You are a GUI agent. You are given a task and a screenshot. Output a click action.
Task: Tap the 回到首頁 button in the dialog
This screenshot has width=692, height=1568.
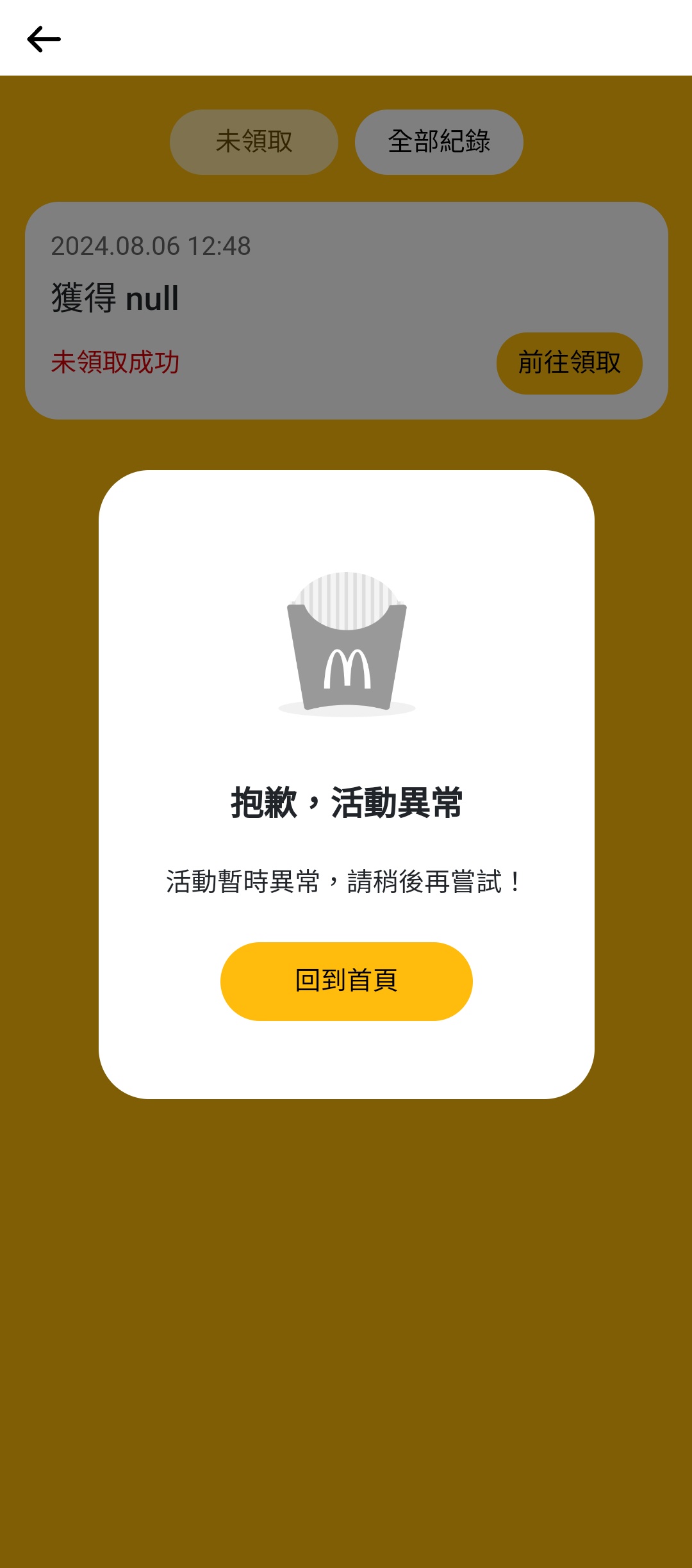coord(346,981)
